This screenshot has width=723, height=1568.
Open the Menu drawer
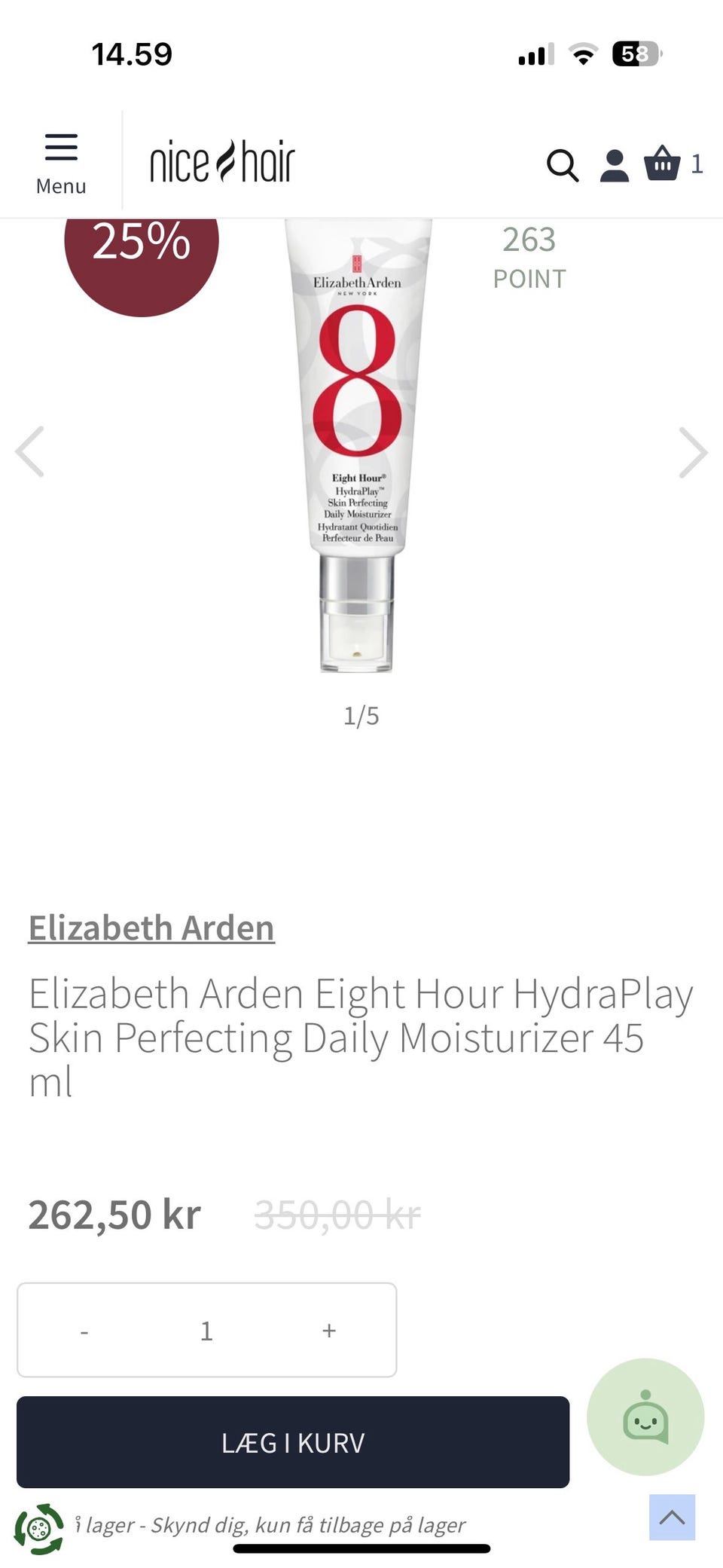pos(61,164)
